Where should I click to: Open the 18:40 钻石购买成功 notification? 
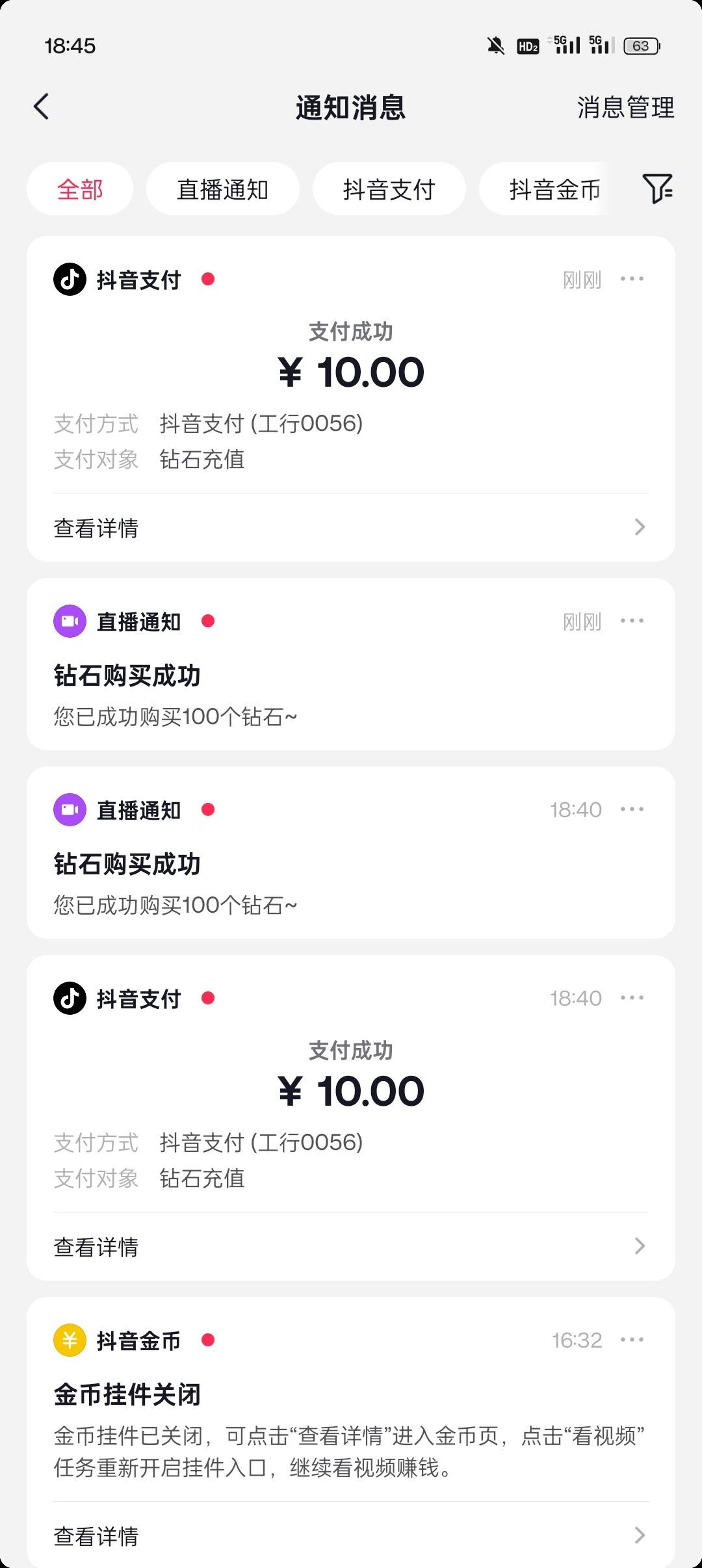coord(351,852)
